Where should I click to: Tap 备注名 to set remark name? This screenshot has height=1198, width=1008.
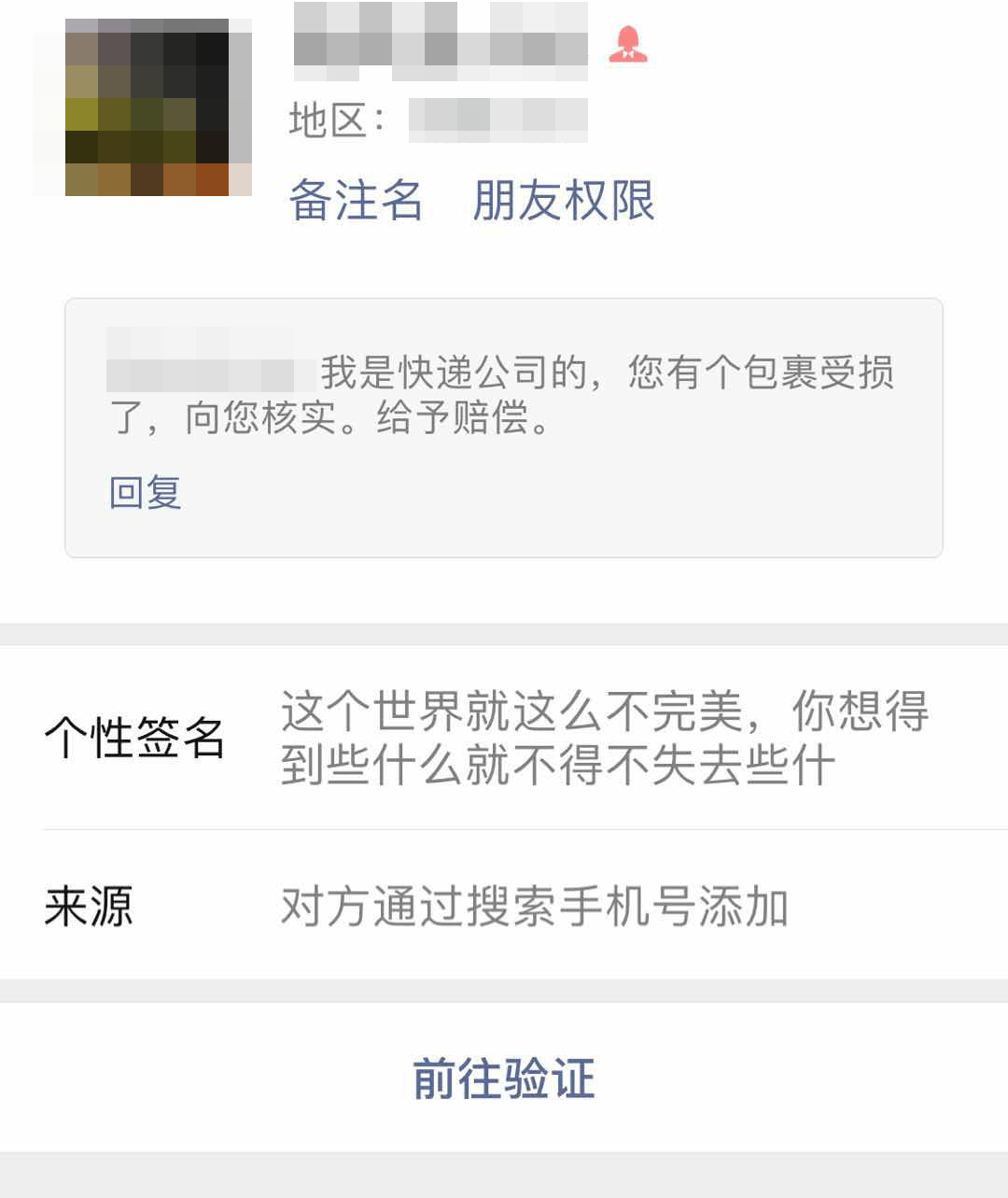tap(356, 200)
